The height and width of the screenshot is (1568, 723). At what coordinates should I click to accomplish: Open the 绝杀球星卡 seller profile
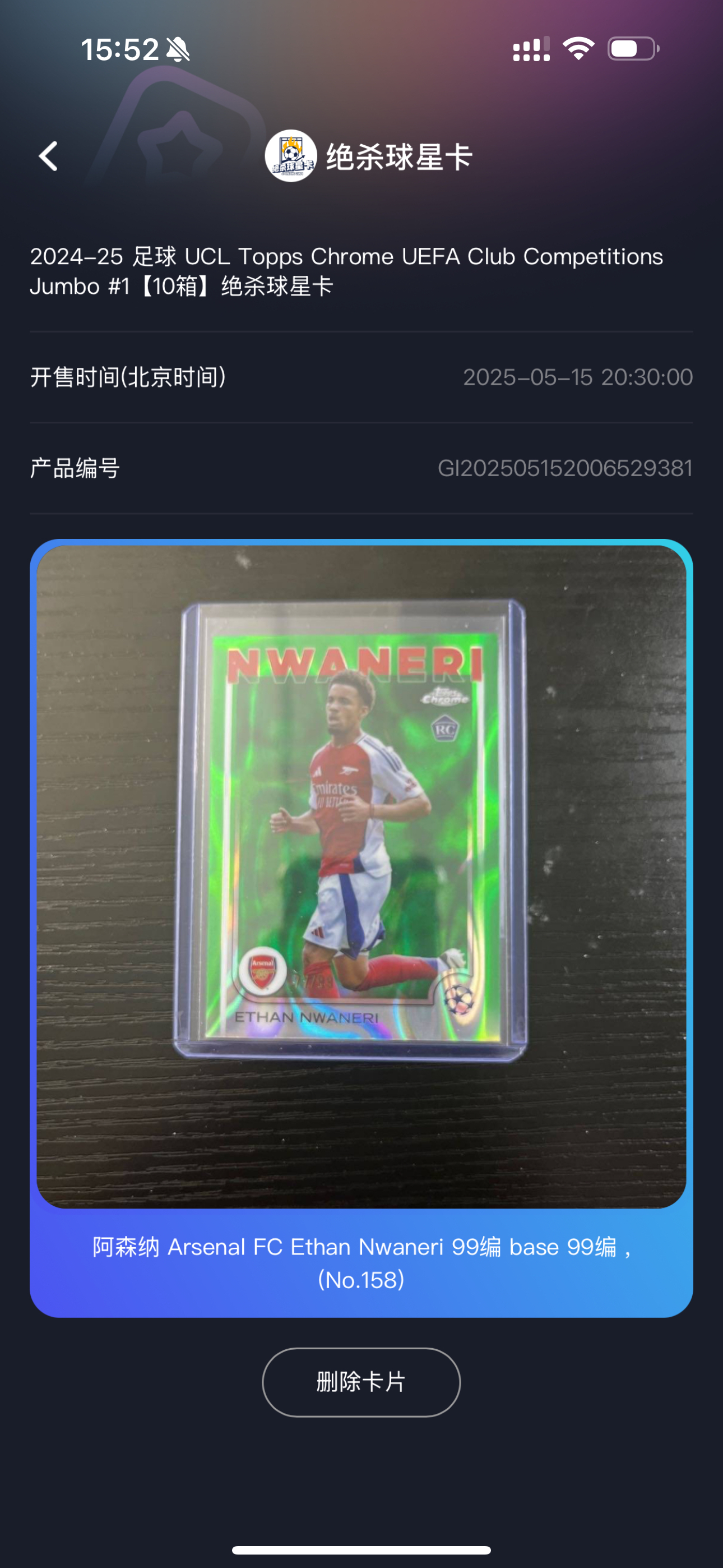coord(369,156)
